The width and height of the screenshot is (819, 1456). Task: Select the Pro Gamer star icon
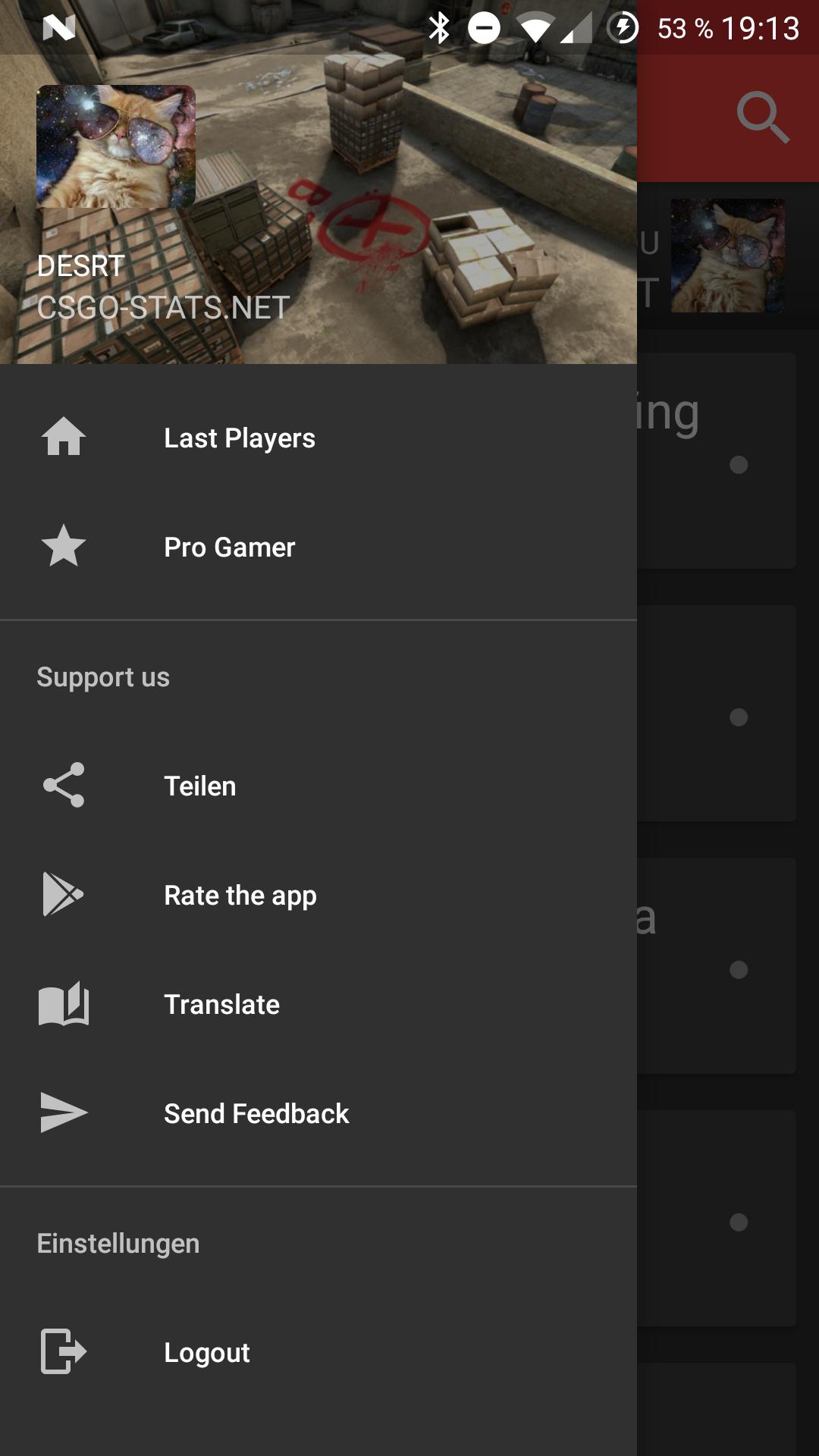point(64,547)
